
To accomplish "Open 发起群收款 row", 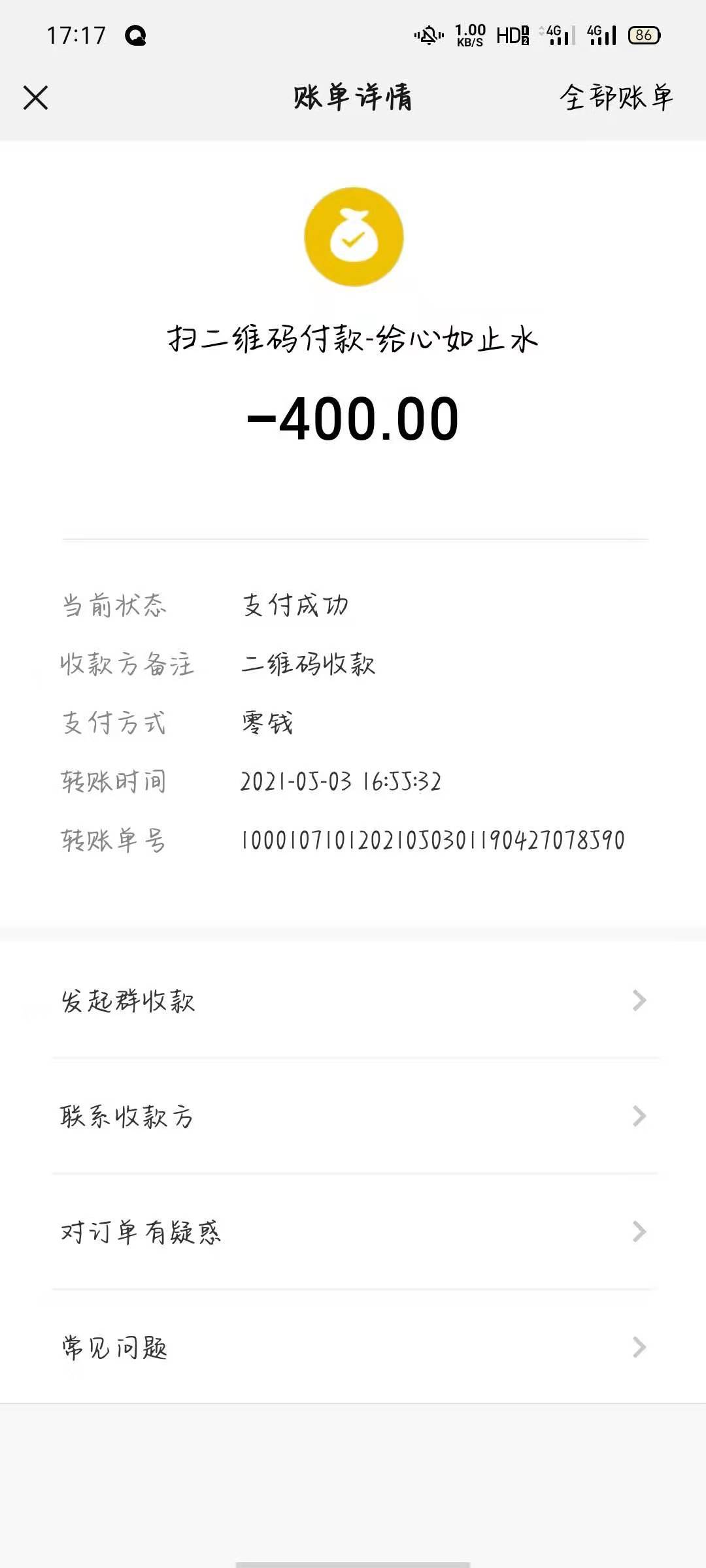I will [x=353, y=1000].
